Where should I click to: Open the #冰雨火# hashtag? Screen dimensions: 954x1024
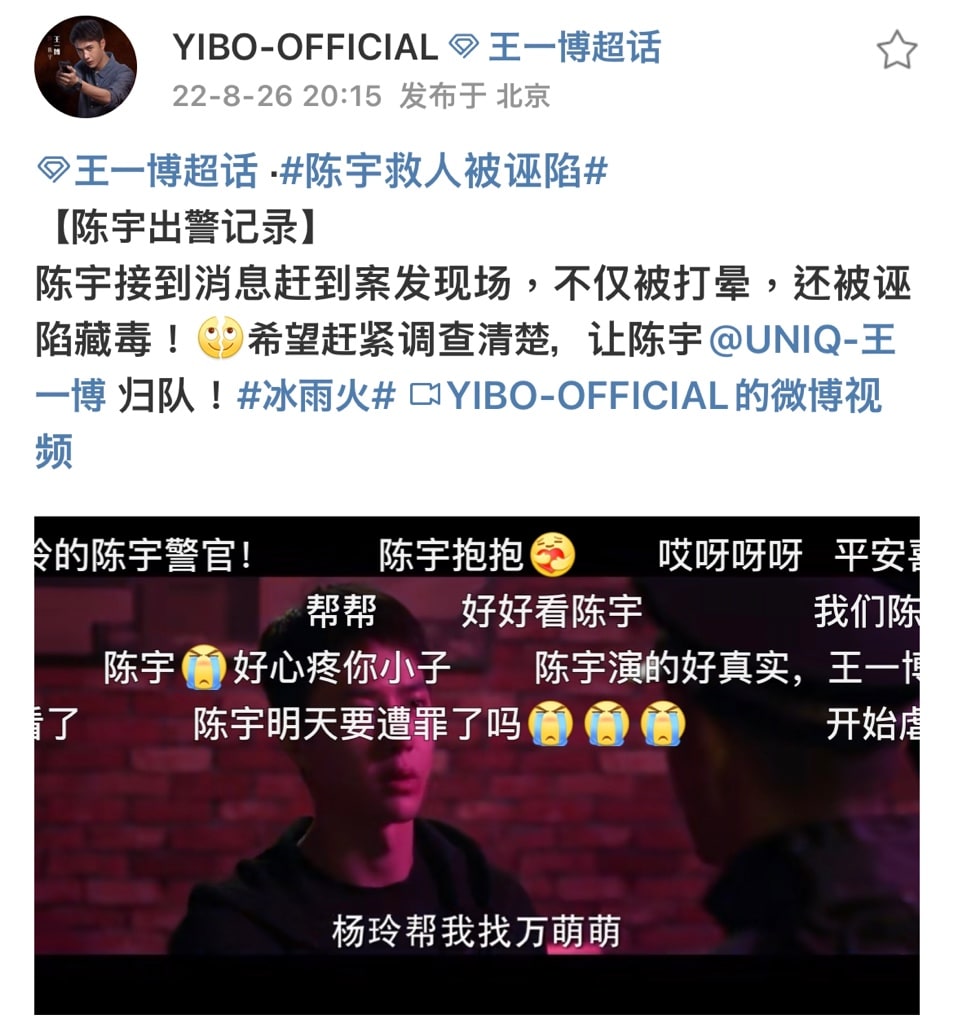(316, 396)
